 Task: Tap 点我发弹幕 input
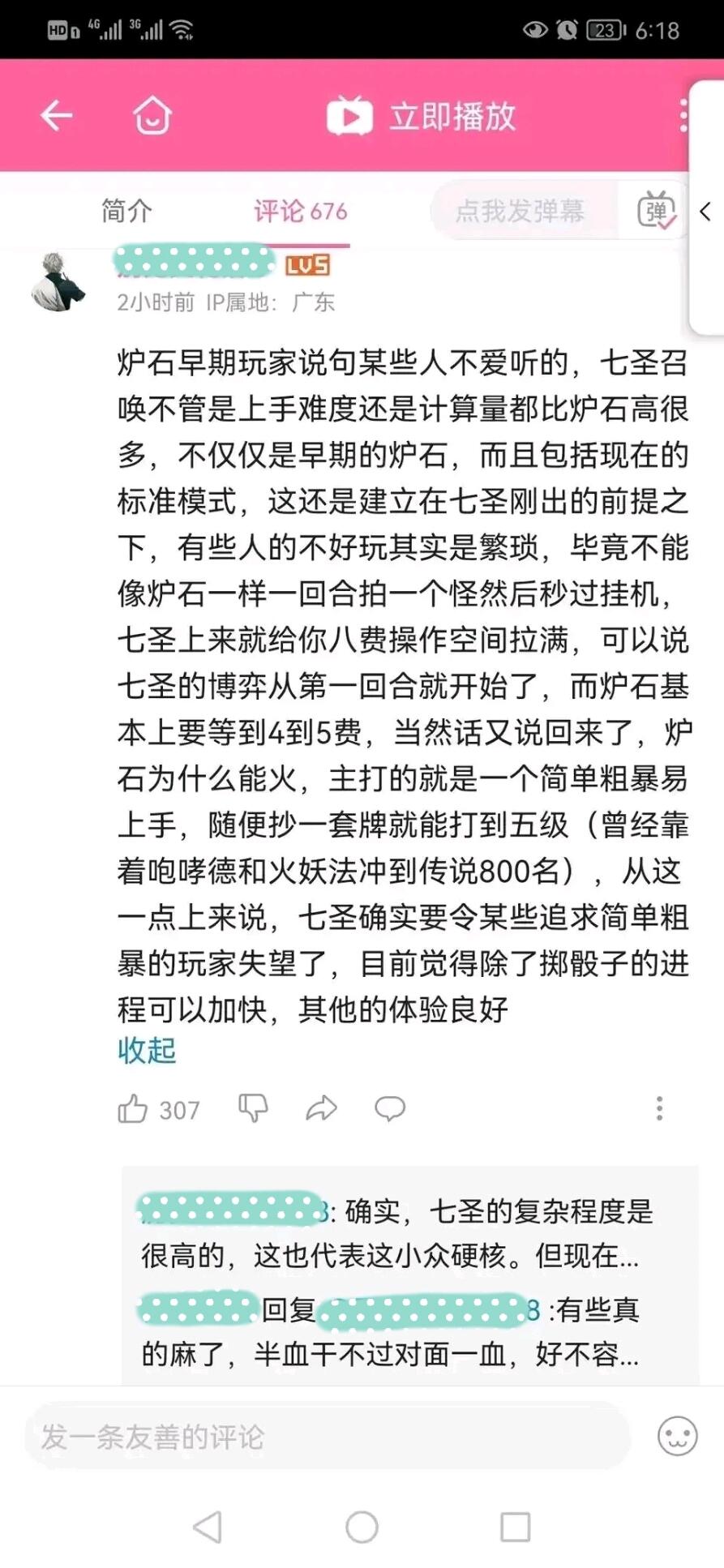(x=521, y=212)
